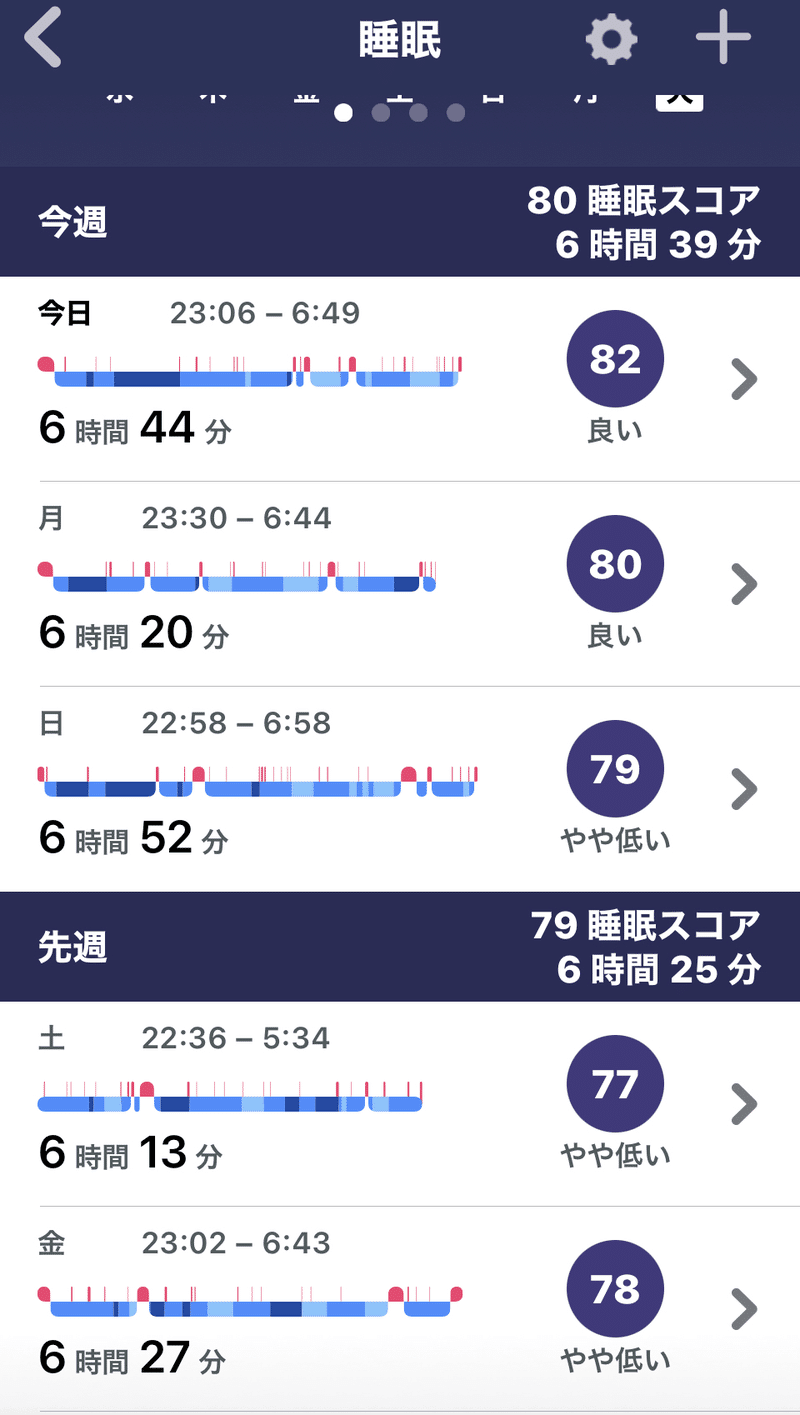Viewport: 800px width, 1415px height.
Task: Open Monday's sleep record 23:30 – 6:44
Action: (x=400, y=584)
